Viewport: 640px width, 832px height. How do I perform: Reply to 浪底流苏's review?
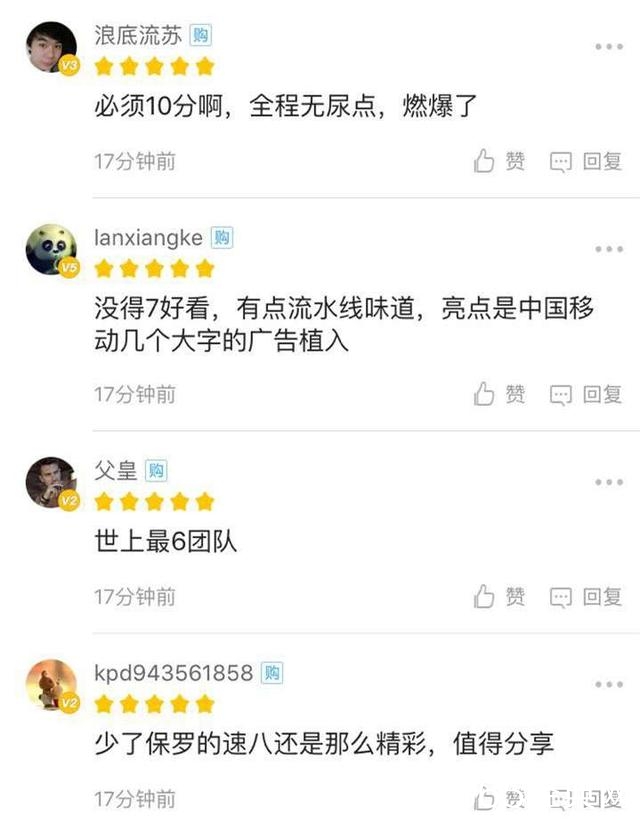pyautogui.click(x=587, y=161)
